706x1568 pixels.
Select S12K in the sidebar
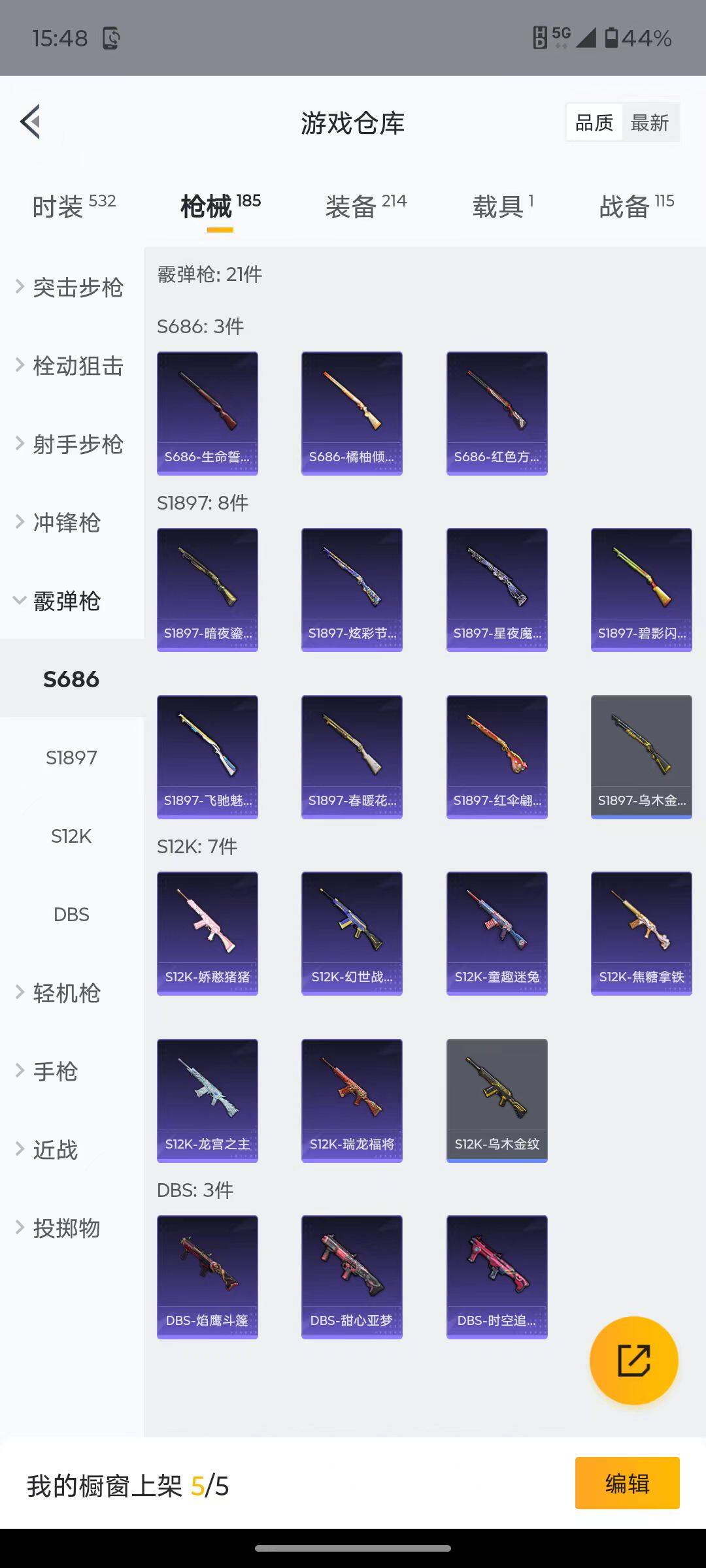[71, 836]
